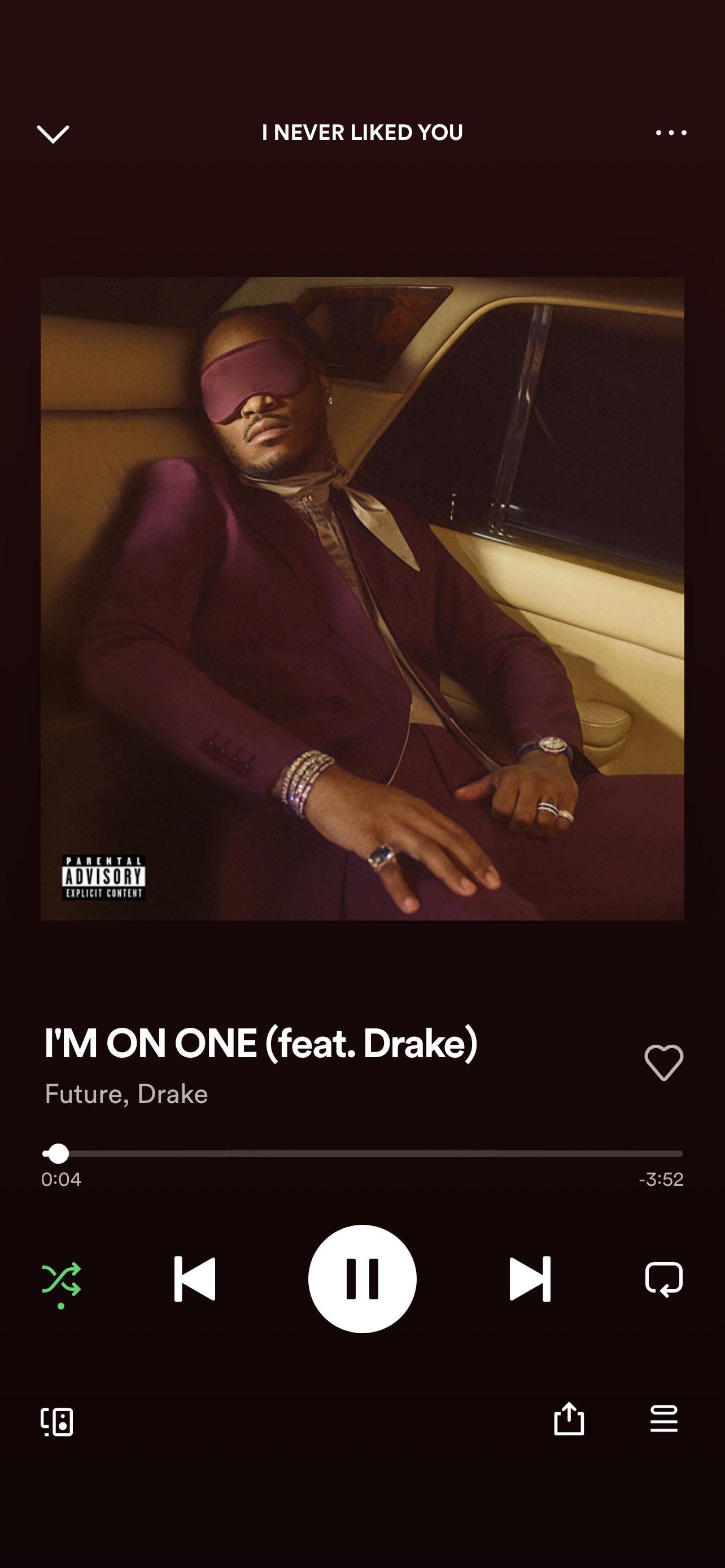Viewport: 725px width, 1568px height.
Task: Open the connect to device menu
Action: 57,1421
